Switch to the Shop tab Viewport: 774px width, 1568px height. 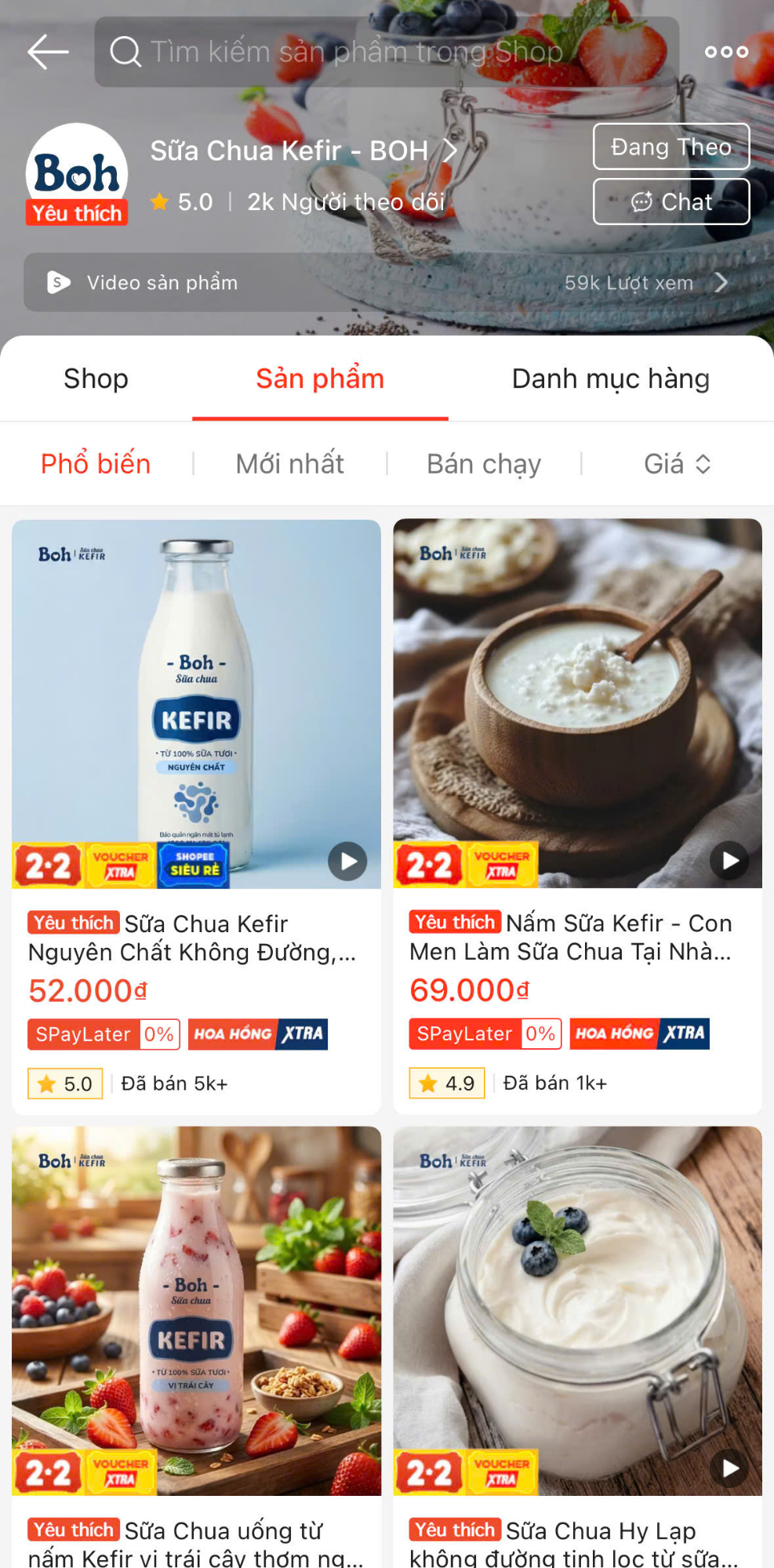click(95, 378)
